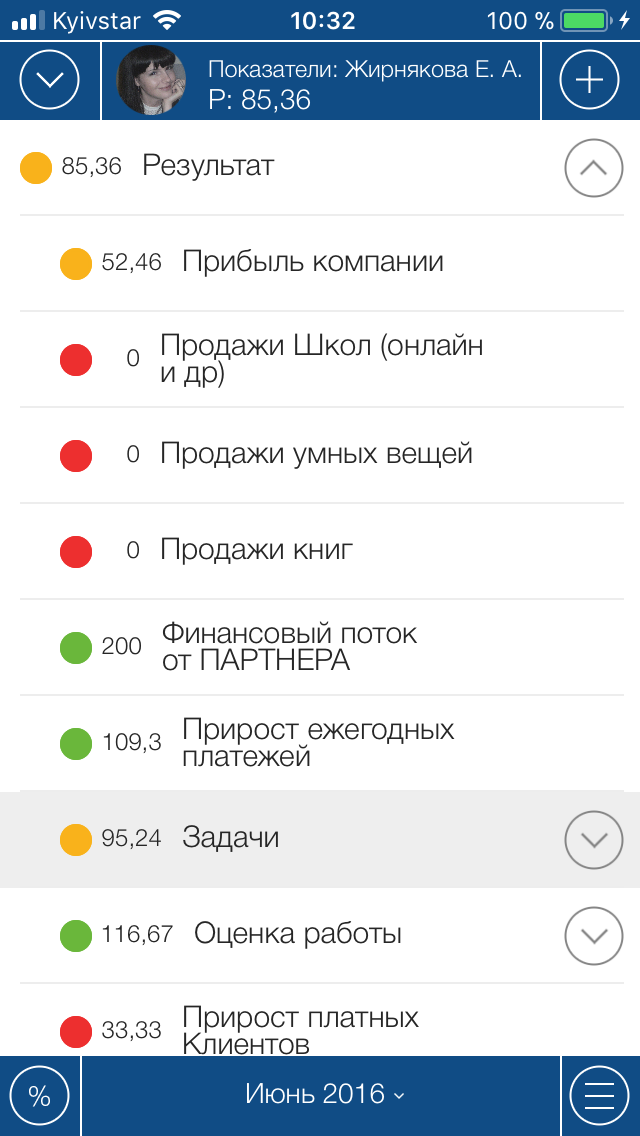Open the Прибыль компании indicator
Image resolution: width=640 pixels, height=1136 pixels.
click(x=322, y=264)
